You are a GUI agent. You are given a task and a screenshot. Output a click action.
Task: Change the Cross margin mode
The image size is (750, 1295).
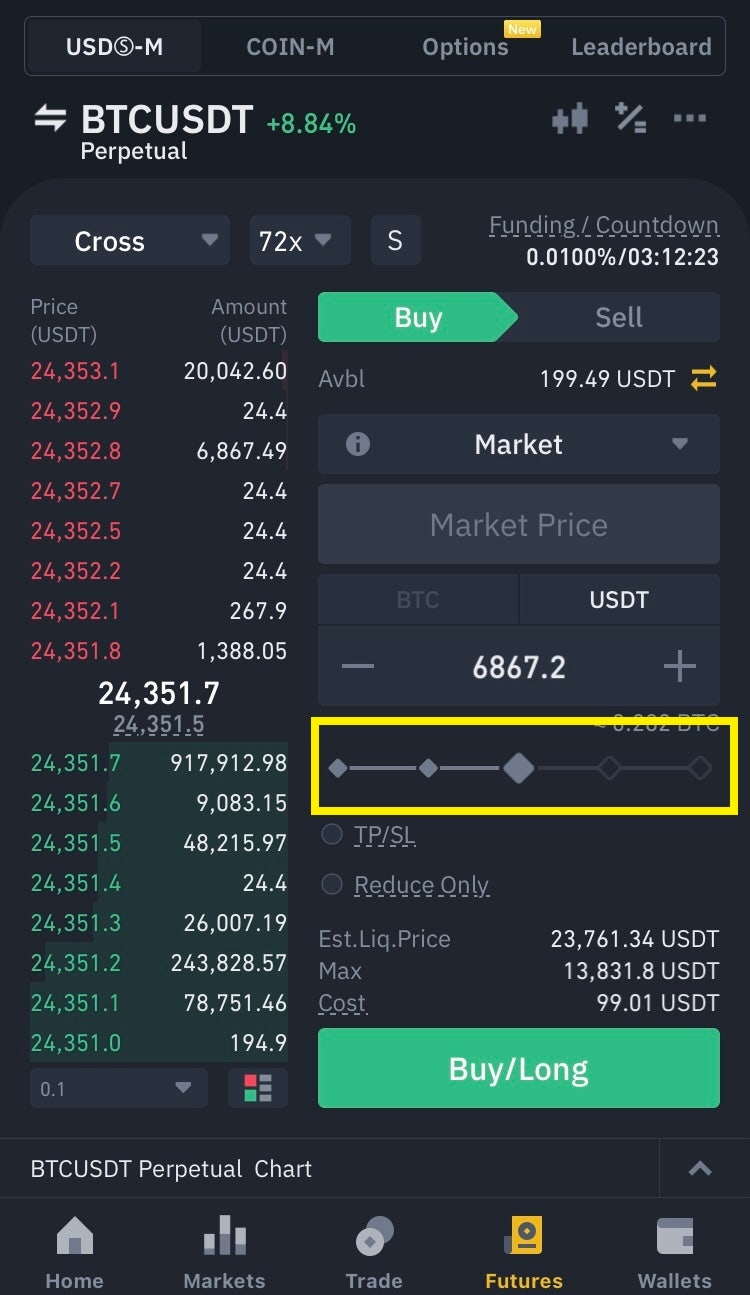pyautogui.click(x=130, y=241)
